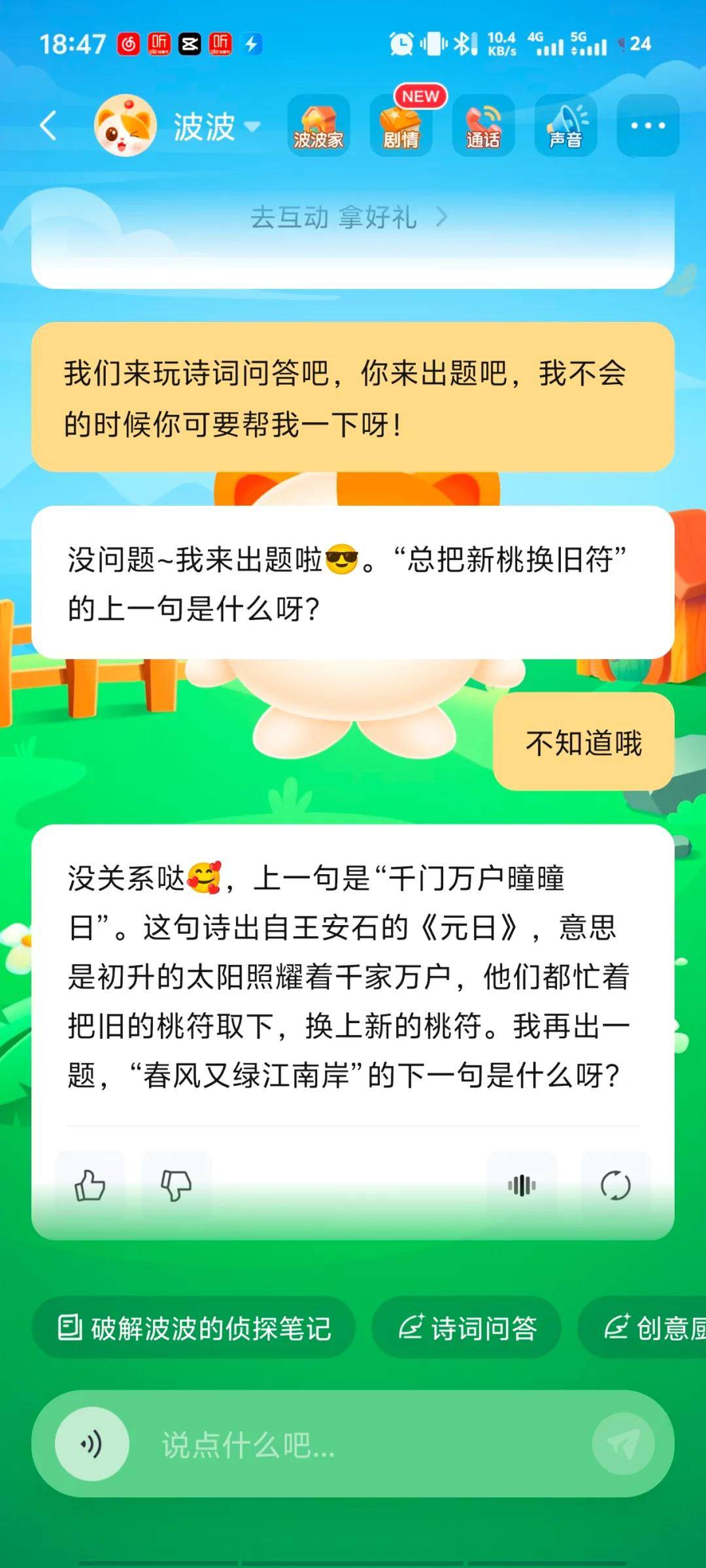This screenshot has width=706, height=1568.
Task: Expand the 波波 name dropdown
Action: (252, 126)
